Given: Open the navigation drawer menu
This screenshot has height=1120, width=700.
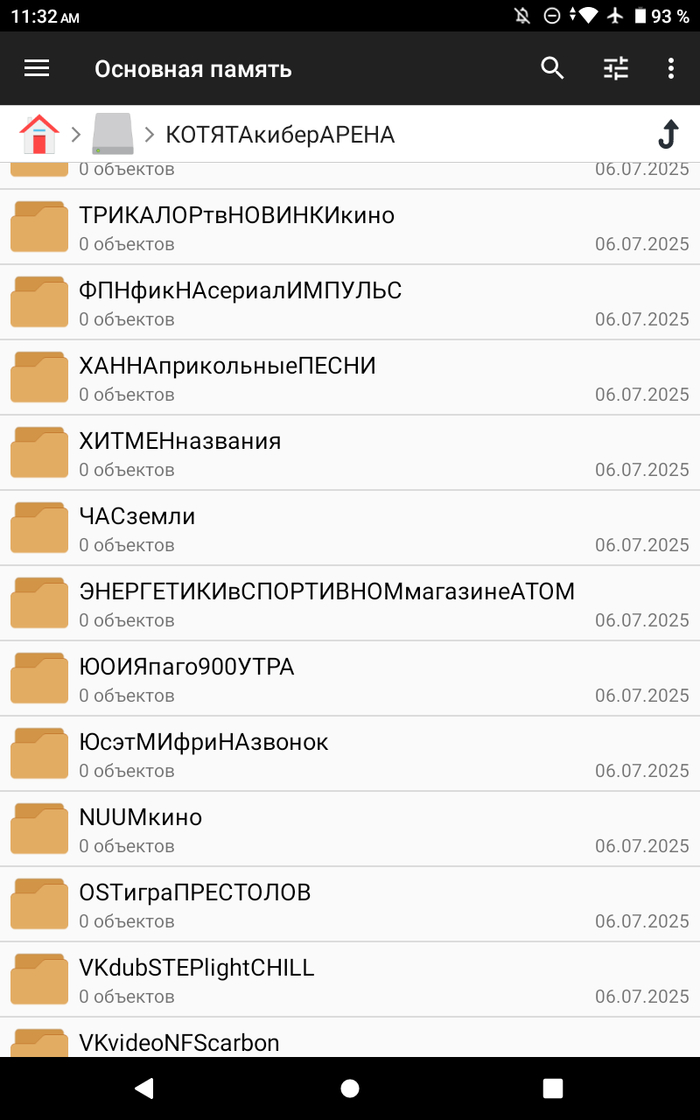Looking at the screenshot, I should 37,68.
